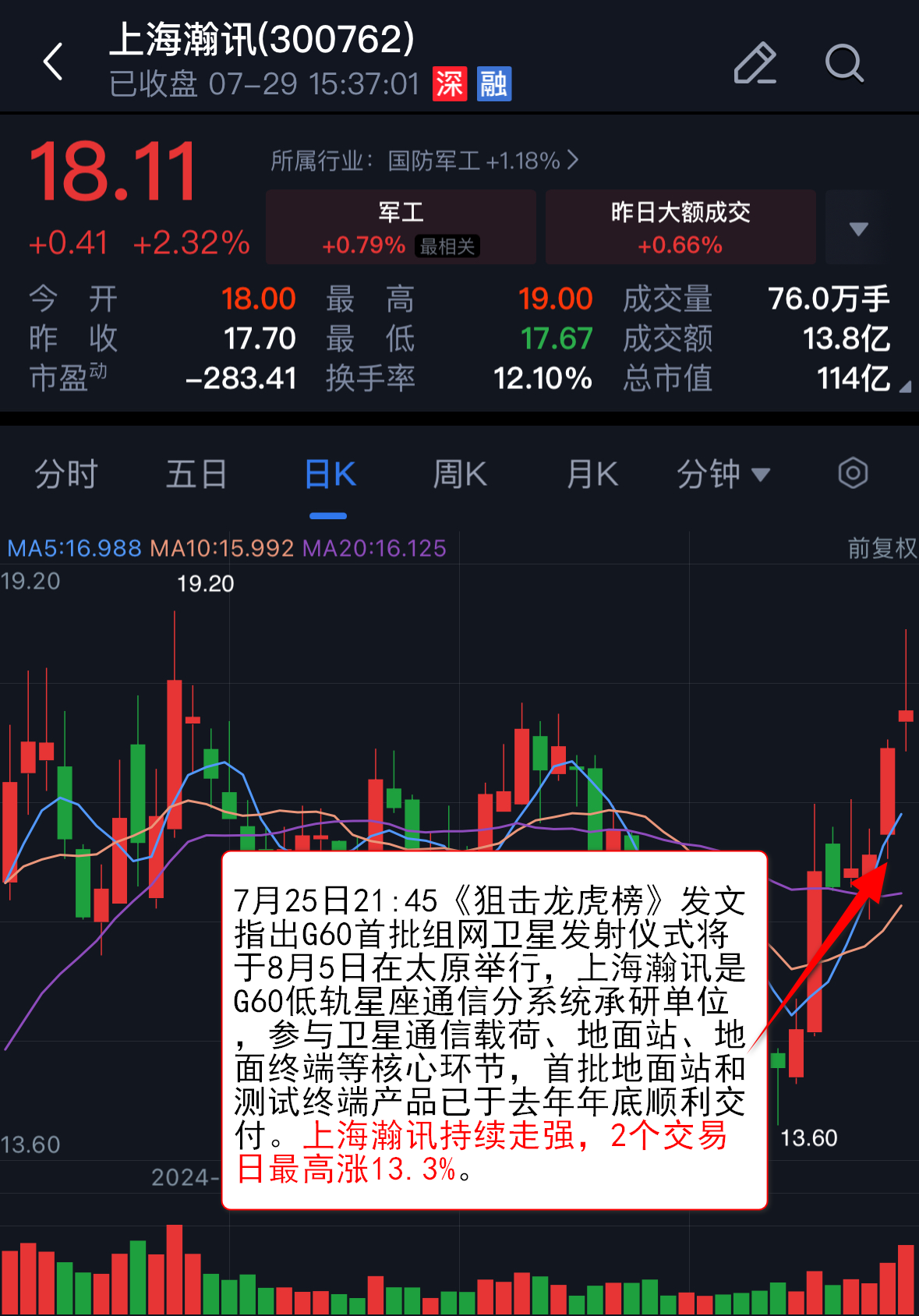Switch to the 周K chart tab
919x1316 pixels.
click(460, 474)
